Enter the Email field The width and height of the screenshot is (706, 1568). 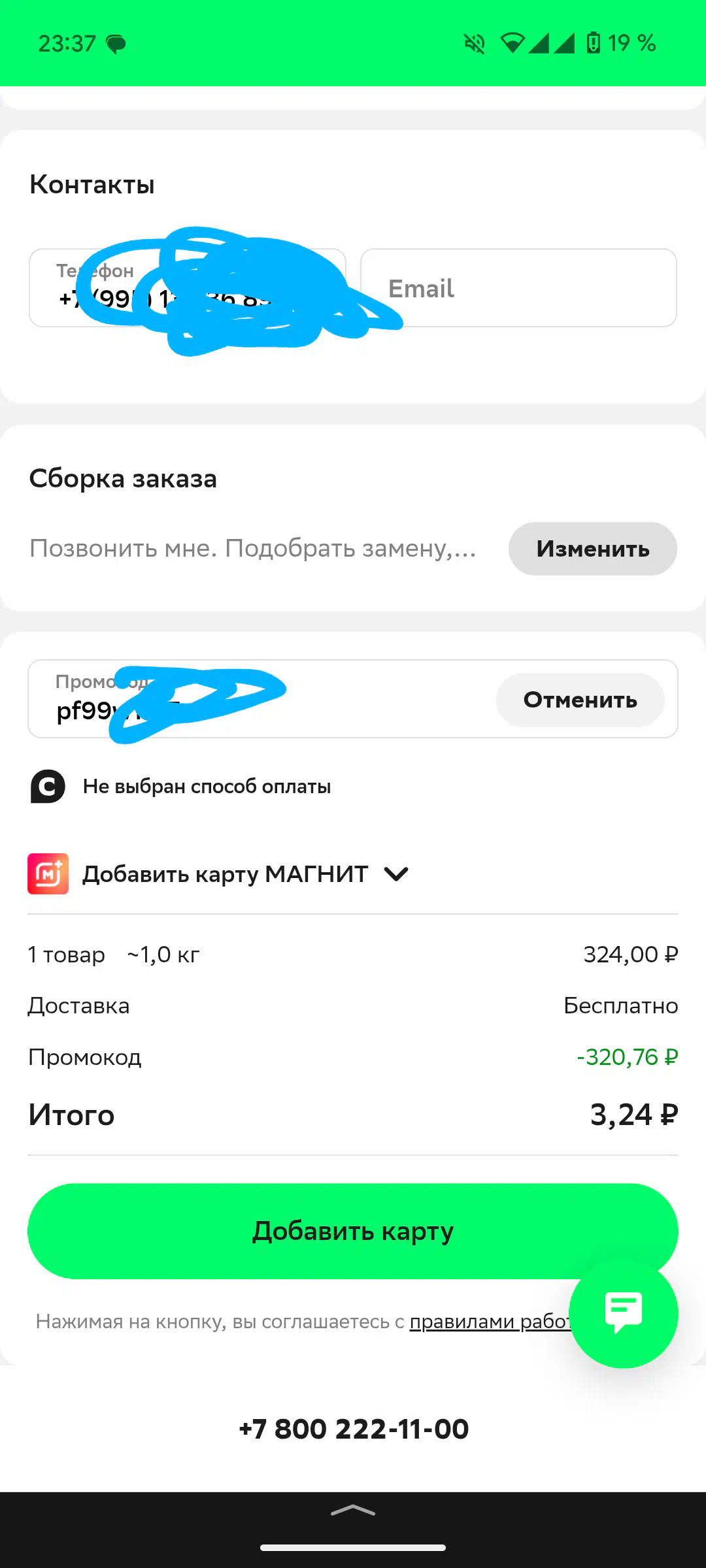coord(518,287)
